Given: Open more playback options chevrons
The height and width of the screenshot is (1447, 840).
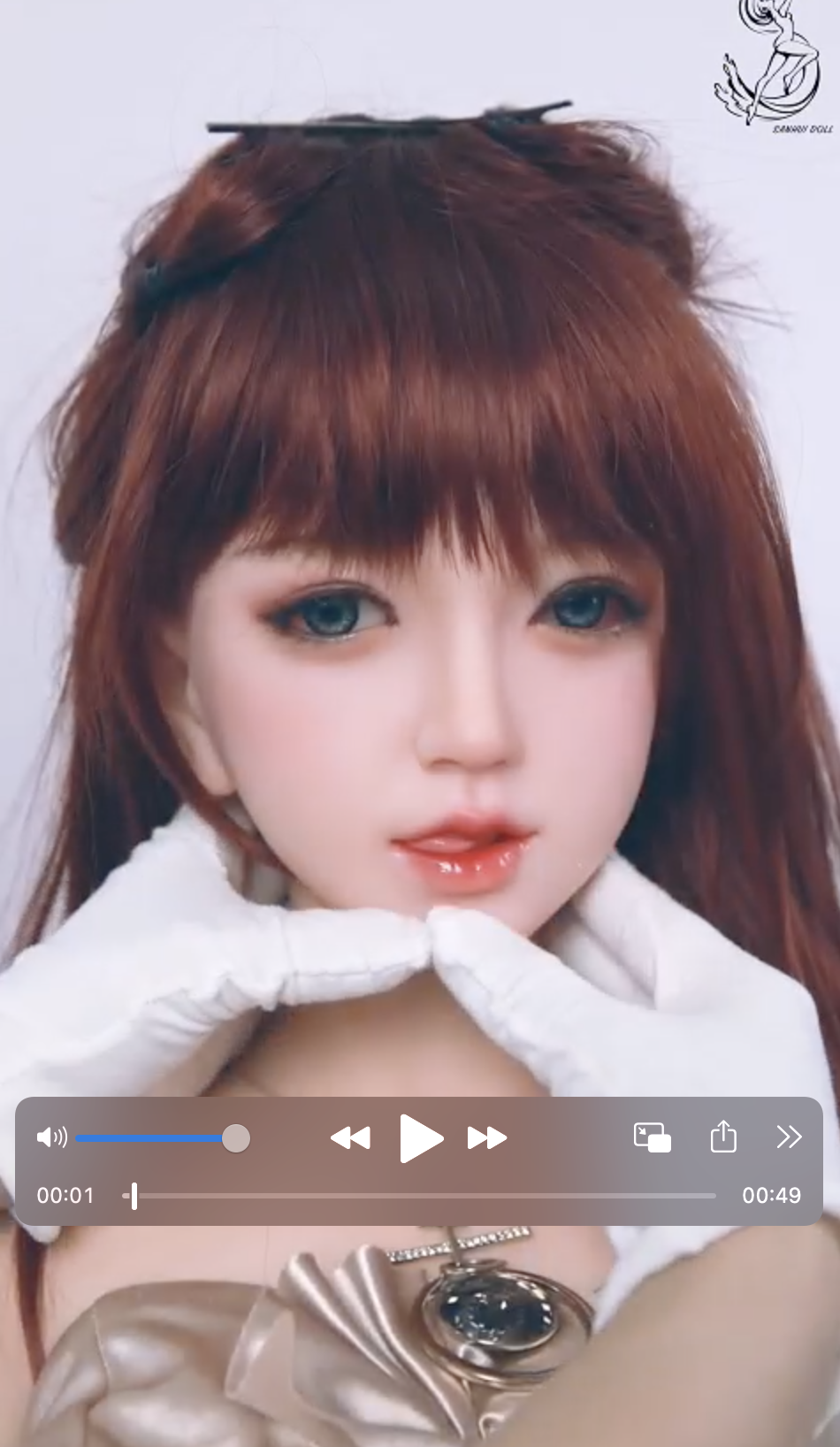Looking at the screenshot, I should click(789, 1137).
